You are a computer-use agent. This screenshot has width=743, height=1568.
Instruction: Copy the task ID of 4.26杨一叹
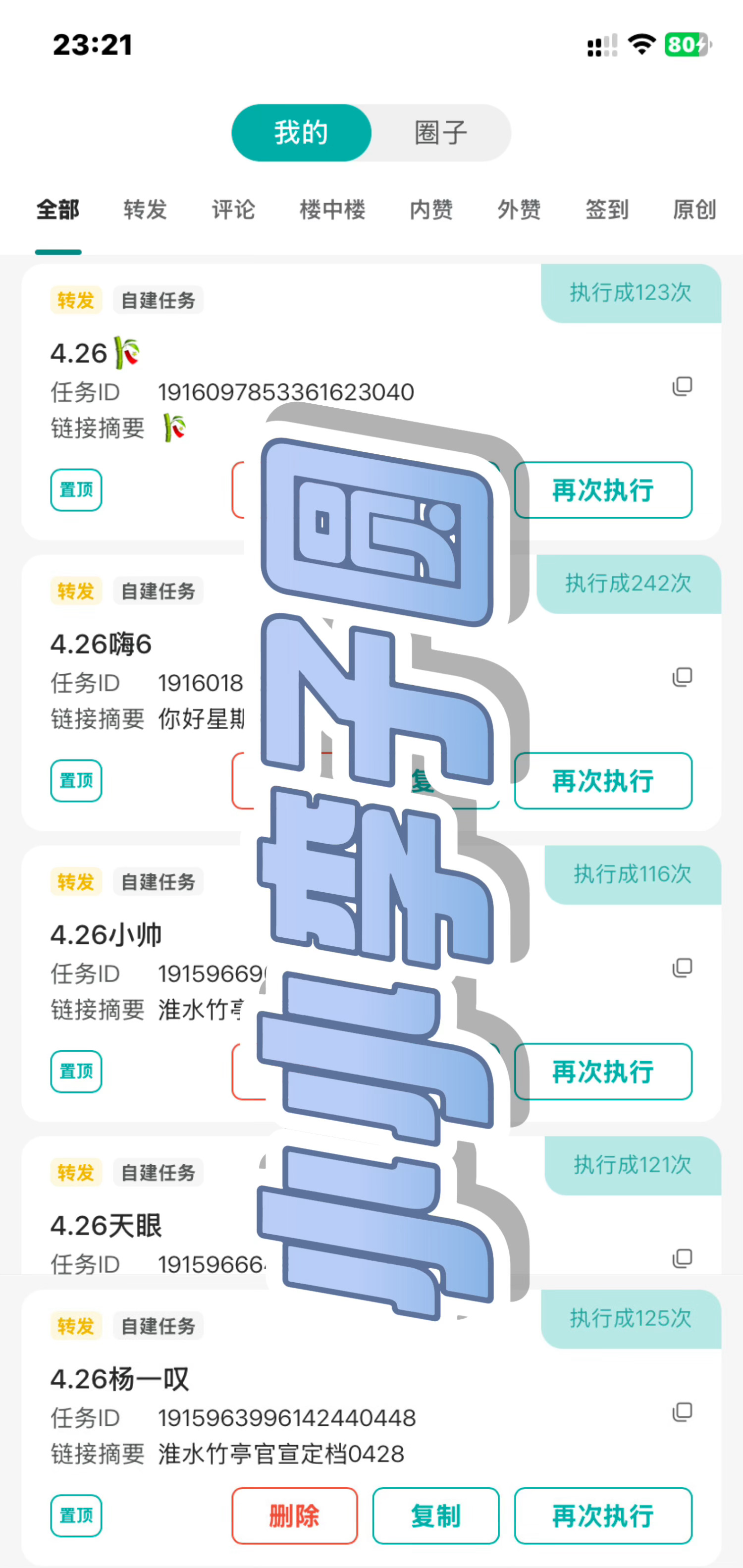682,1412
